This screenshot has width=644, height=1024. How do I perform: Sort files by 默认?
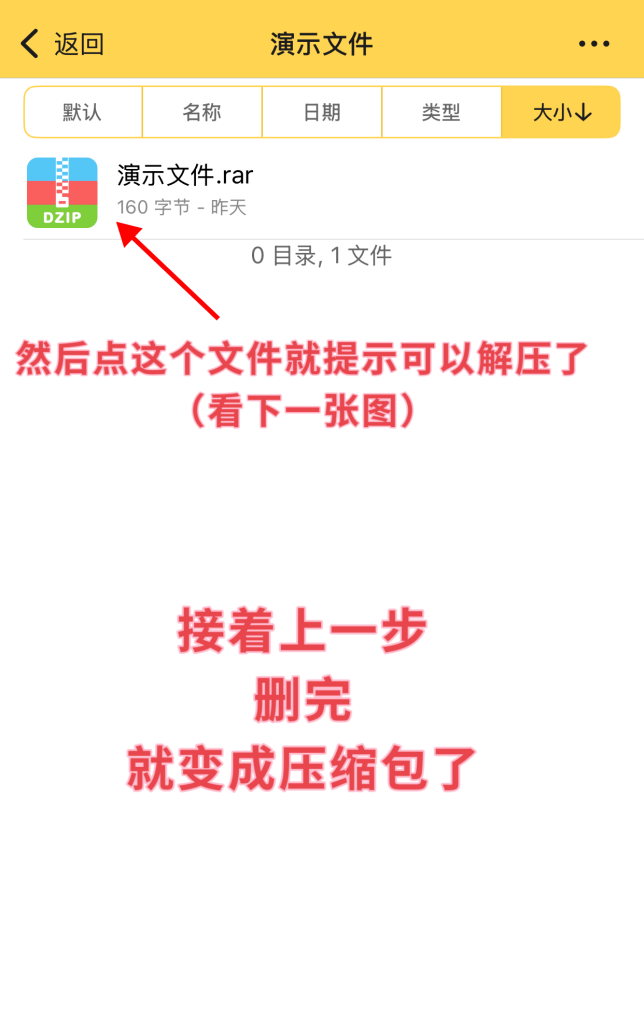click(83, 112)
